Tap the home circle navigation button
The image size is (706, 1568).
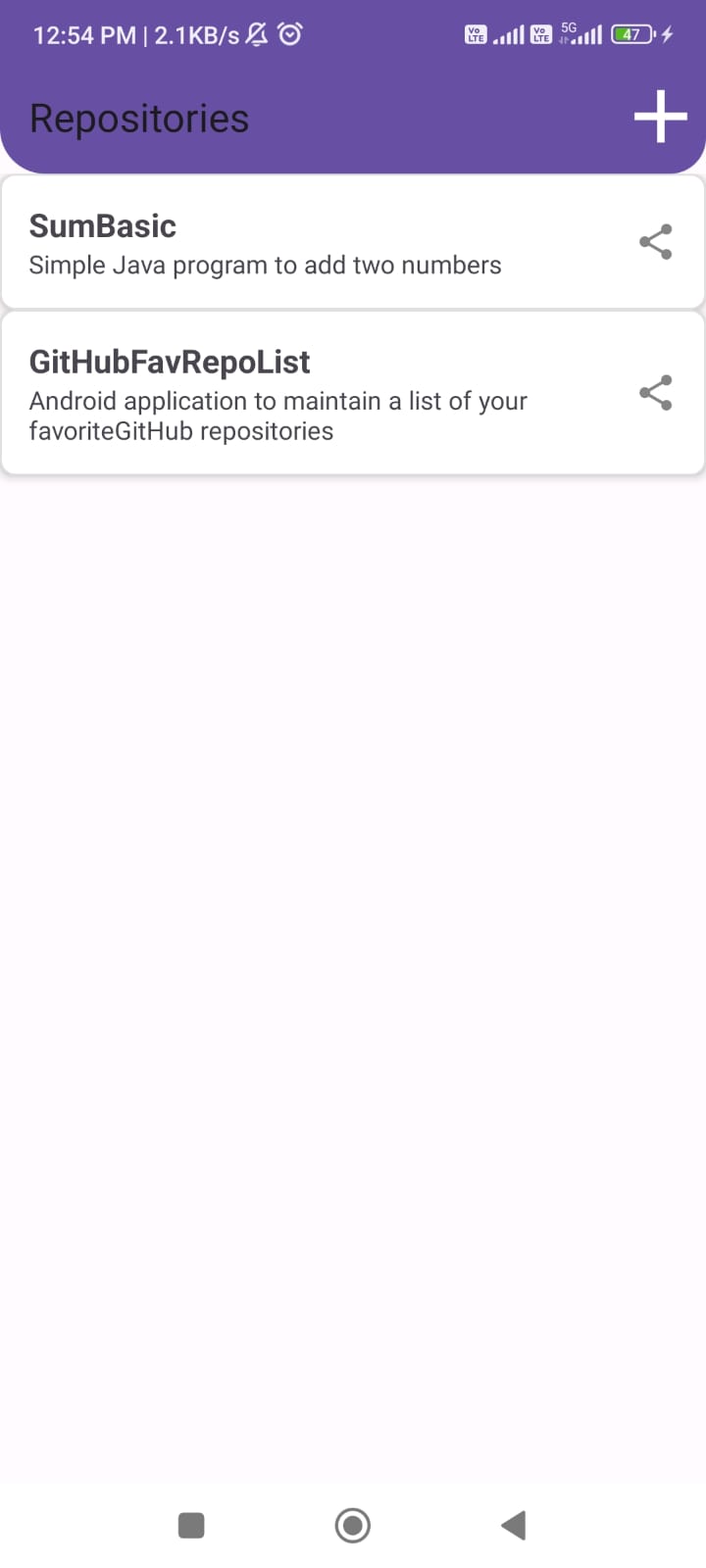tap(353, 1525)
